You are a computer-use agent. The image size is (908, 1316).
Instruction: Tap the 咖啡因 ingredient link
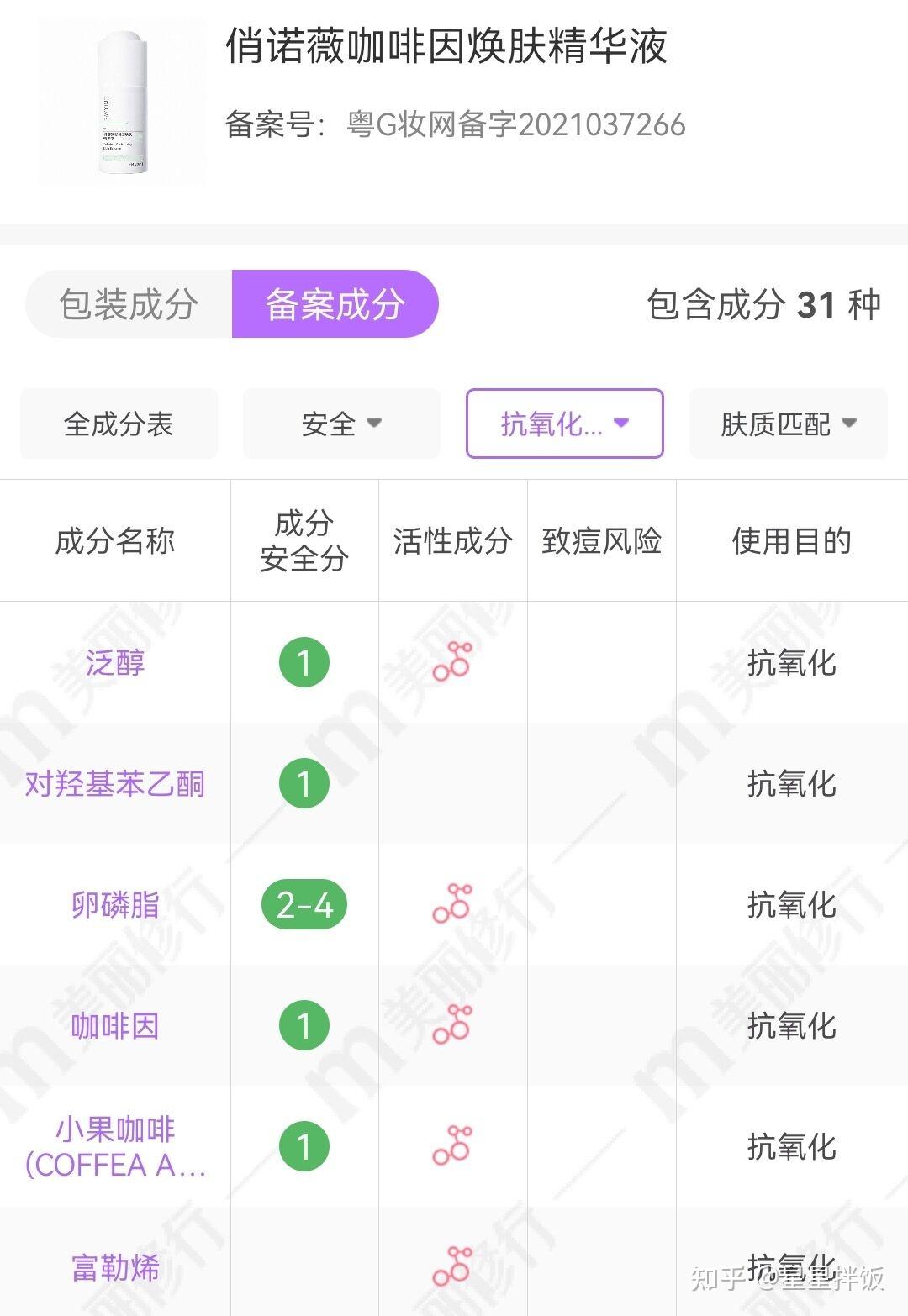[115, 1026]
